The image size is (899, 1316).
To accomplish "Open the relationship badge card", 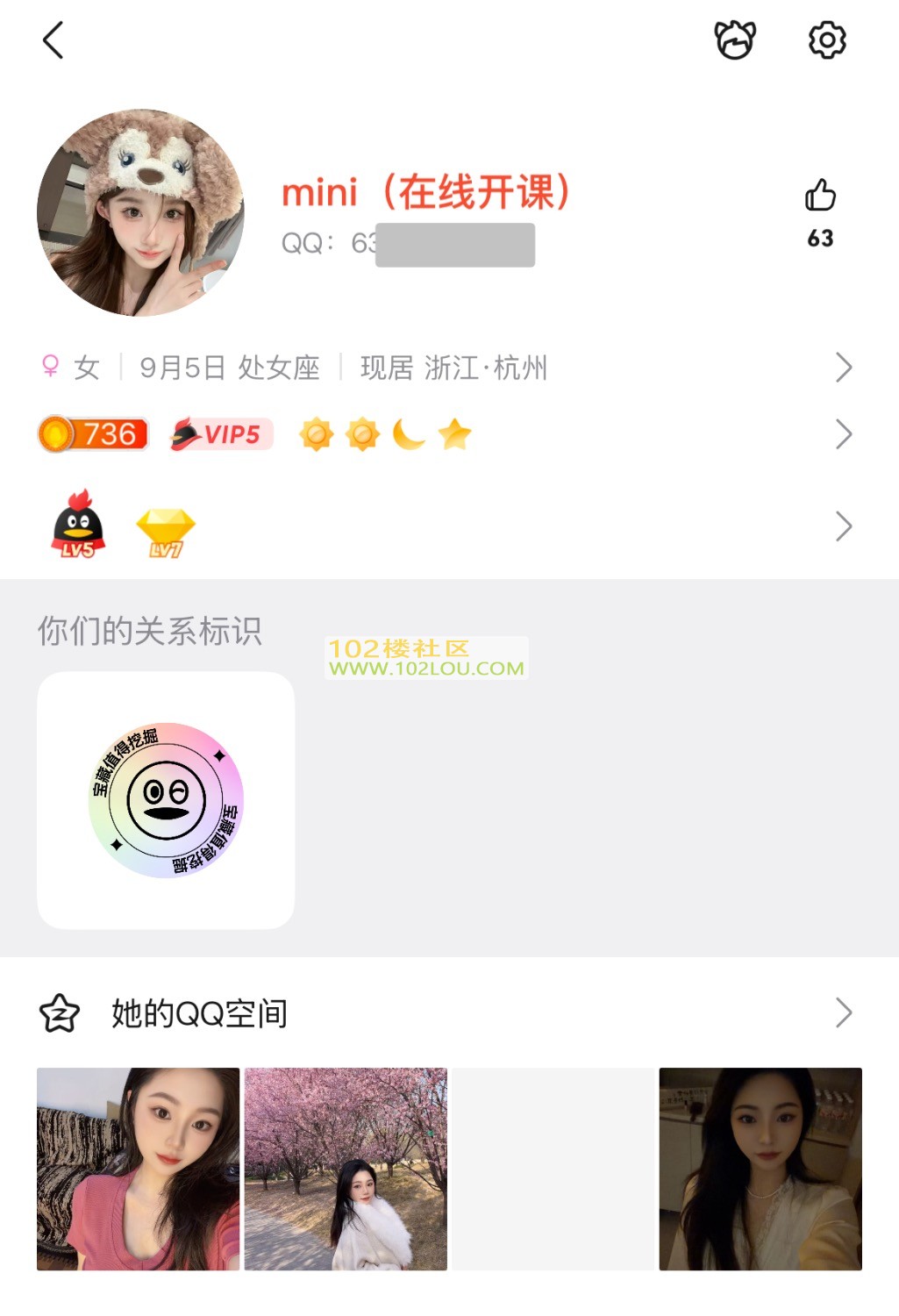I will [166, 800].
